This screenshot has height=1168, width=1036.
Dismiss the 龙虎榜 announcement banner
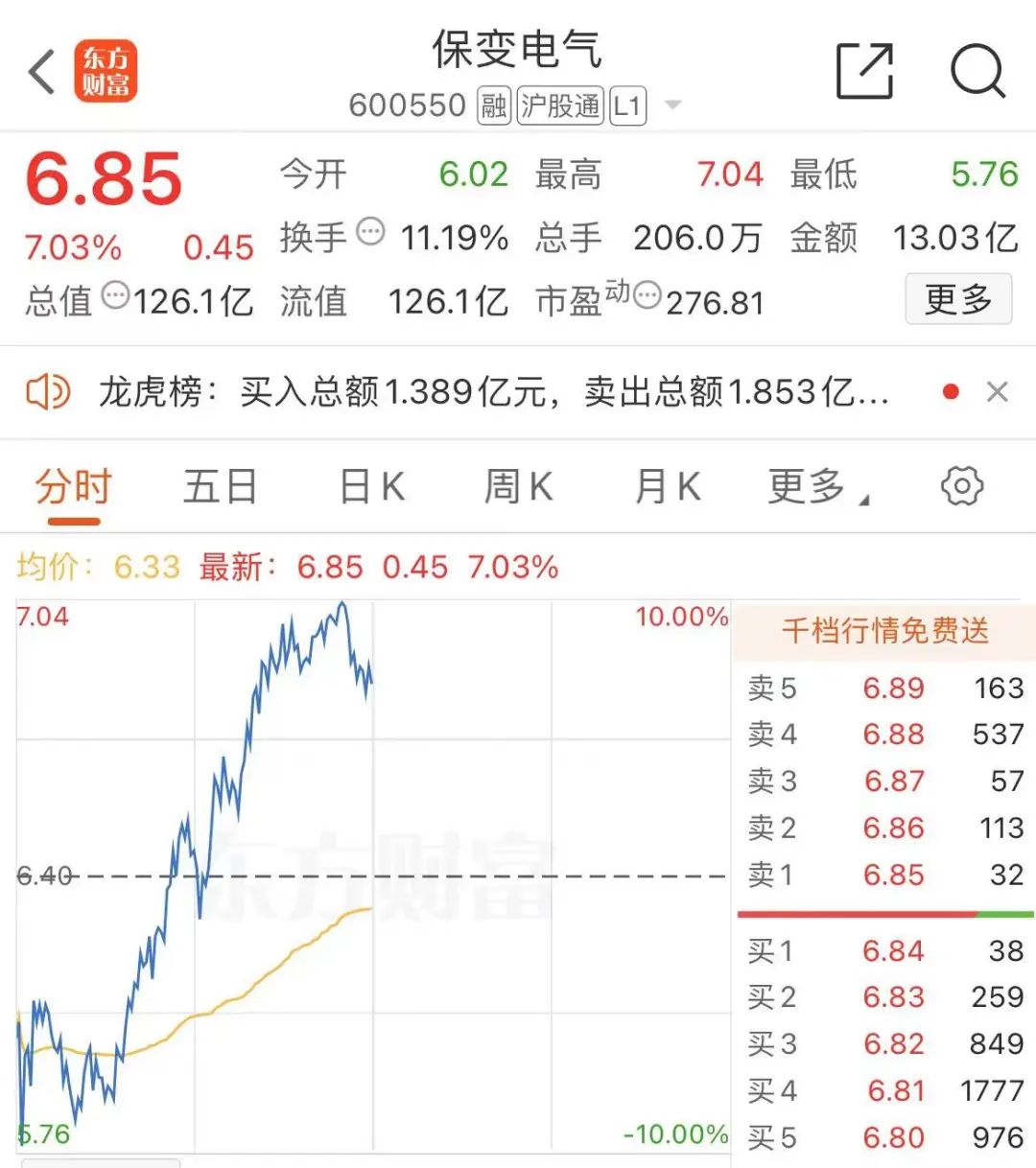[x=998, y=391]
